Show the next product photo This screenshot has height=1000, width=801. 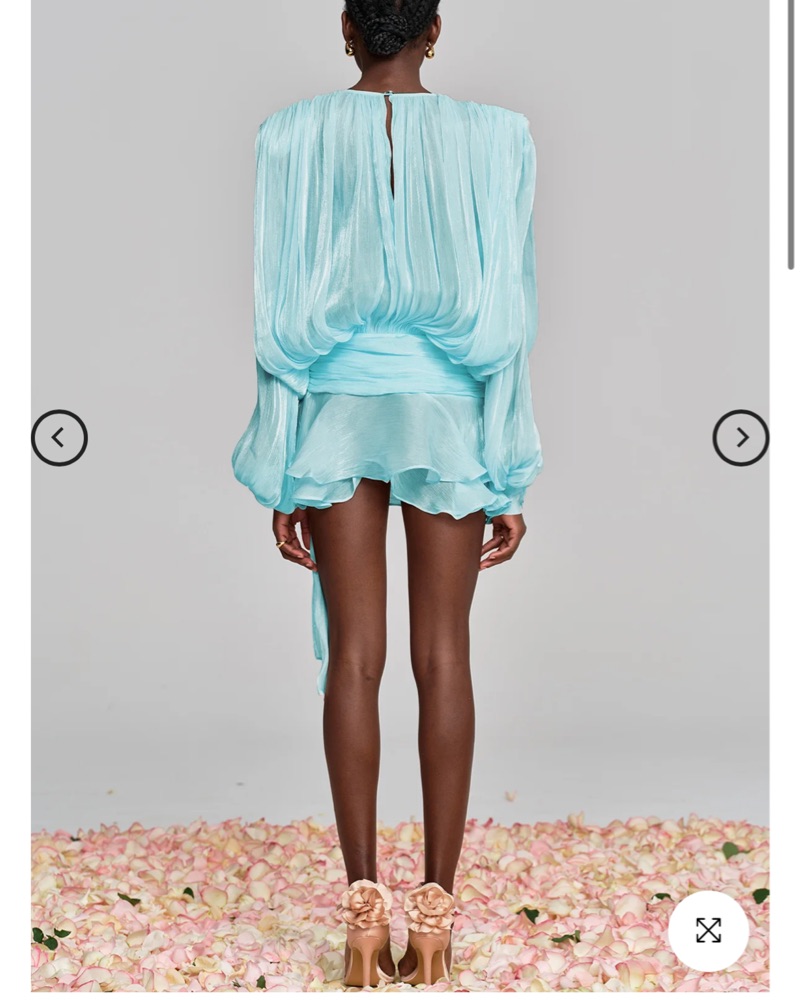(740, 438)
